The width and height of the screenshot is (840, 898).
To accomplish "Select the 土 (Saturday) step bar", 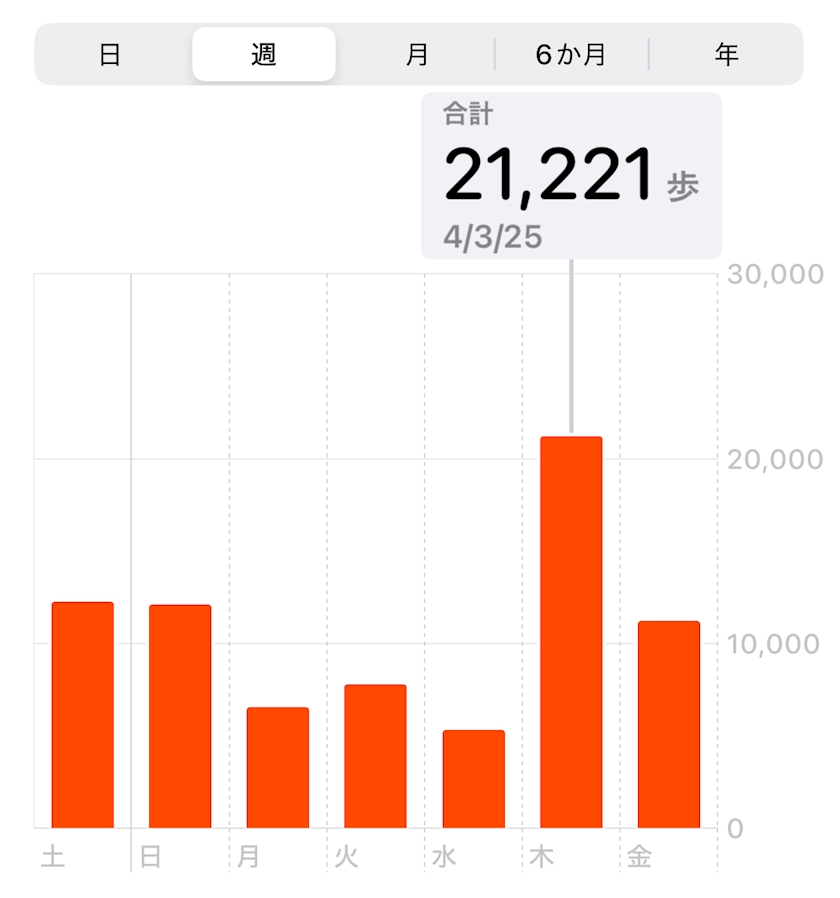I will 82,715.
